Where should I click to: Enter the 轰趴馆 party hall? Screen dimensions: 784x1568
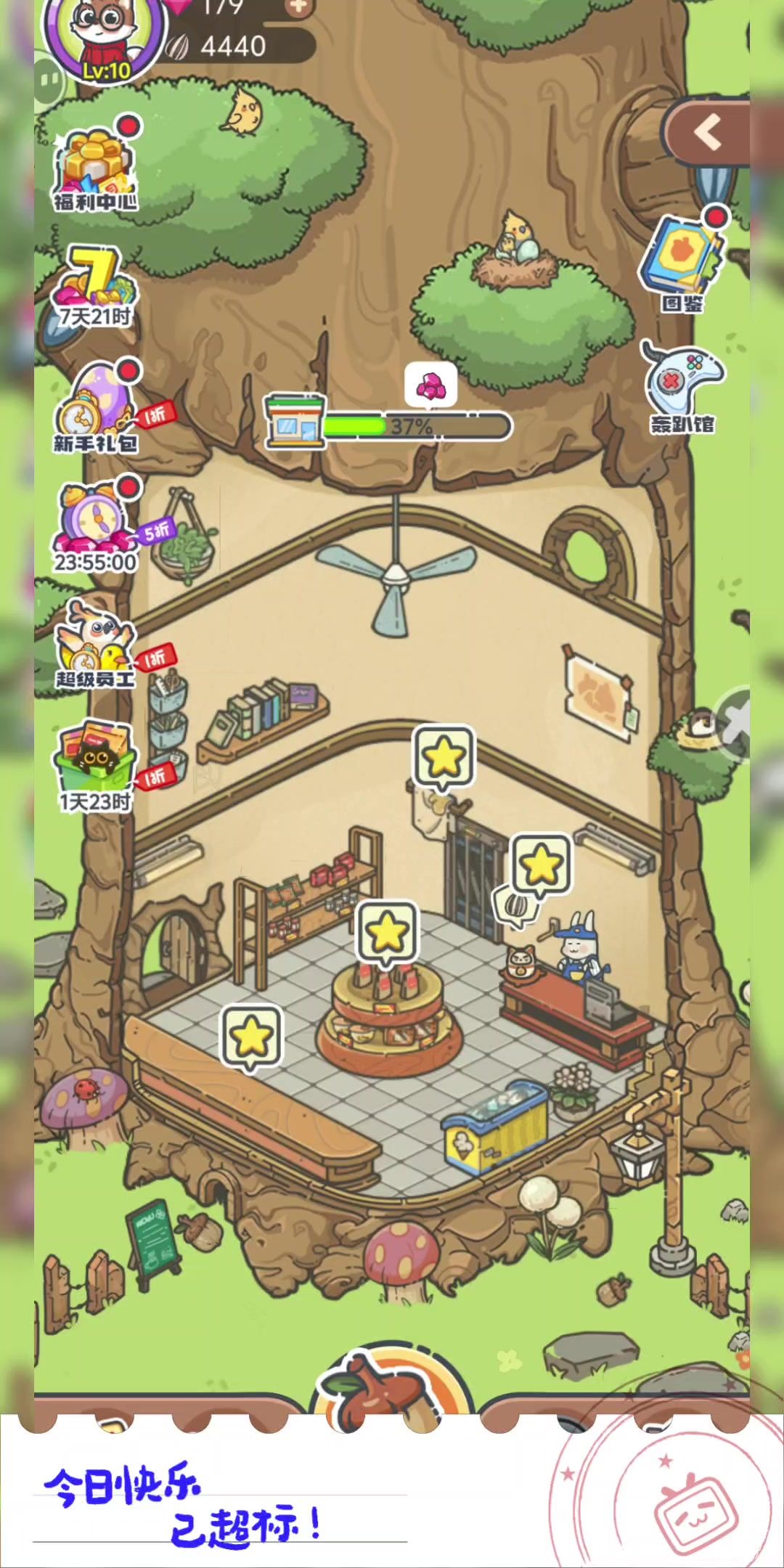point(682,388)
